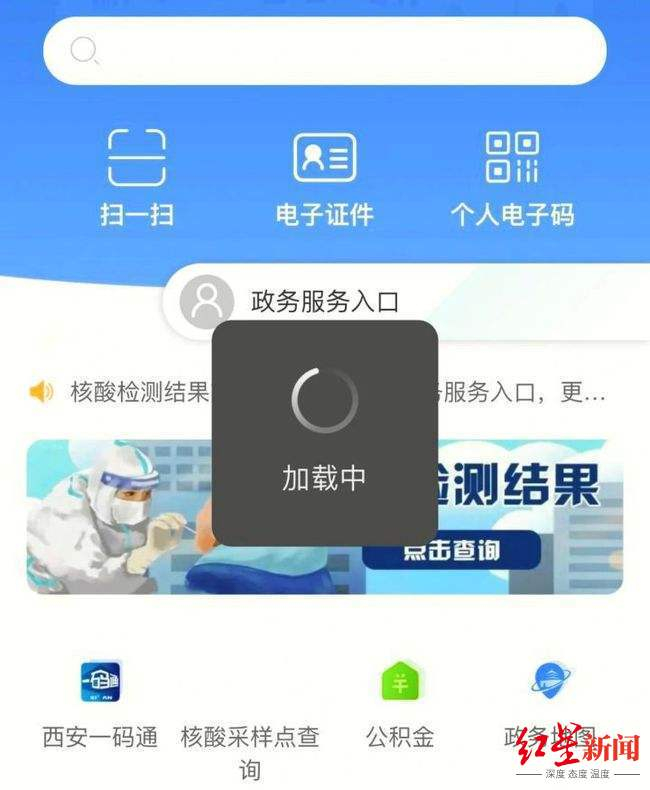The height and width of the screenshot is (790, 650).
Task: Enter 政务服务入口
Action: point(324,299)
